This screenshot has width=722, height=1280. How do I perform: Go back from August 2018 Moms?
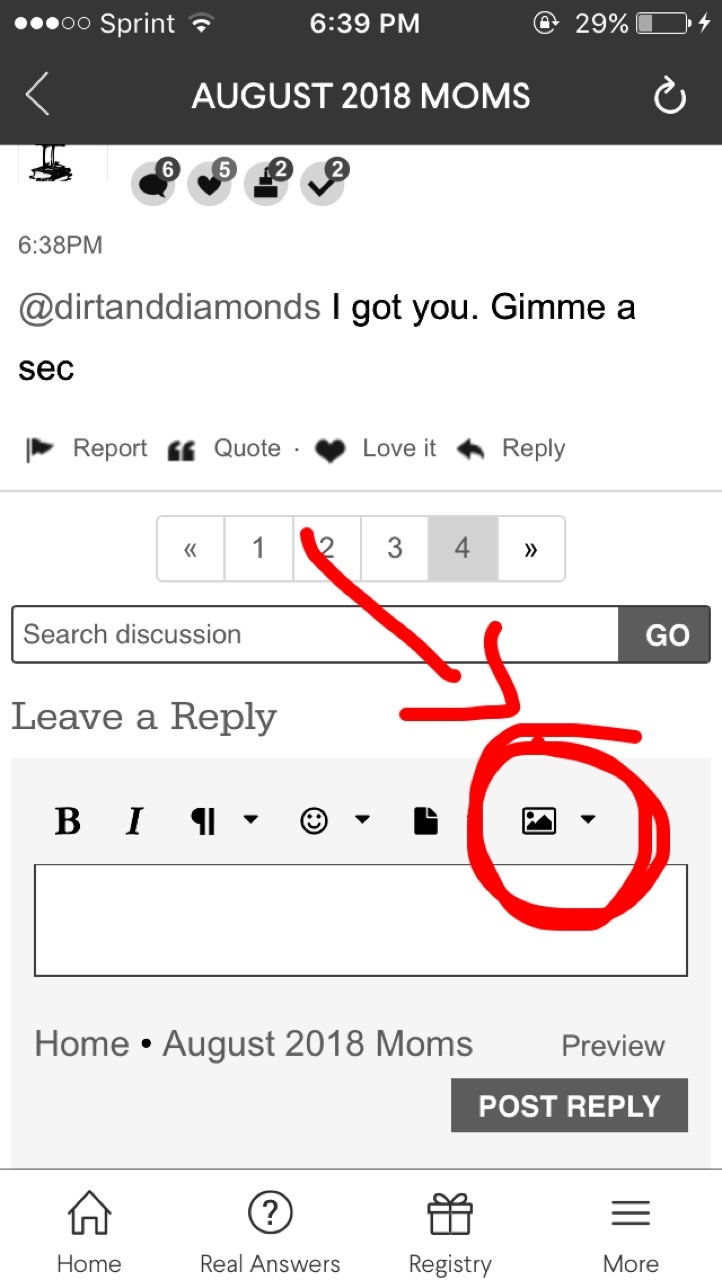37,96
